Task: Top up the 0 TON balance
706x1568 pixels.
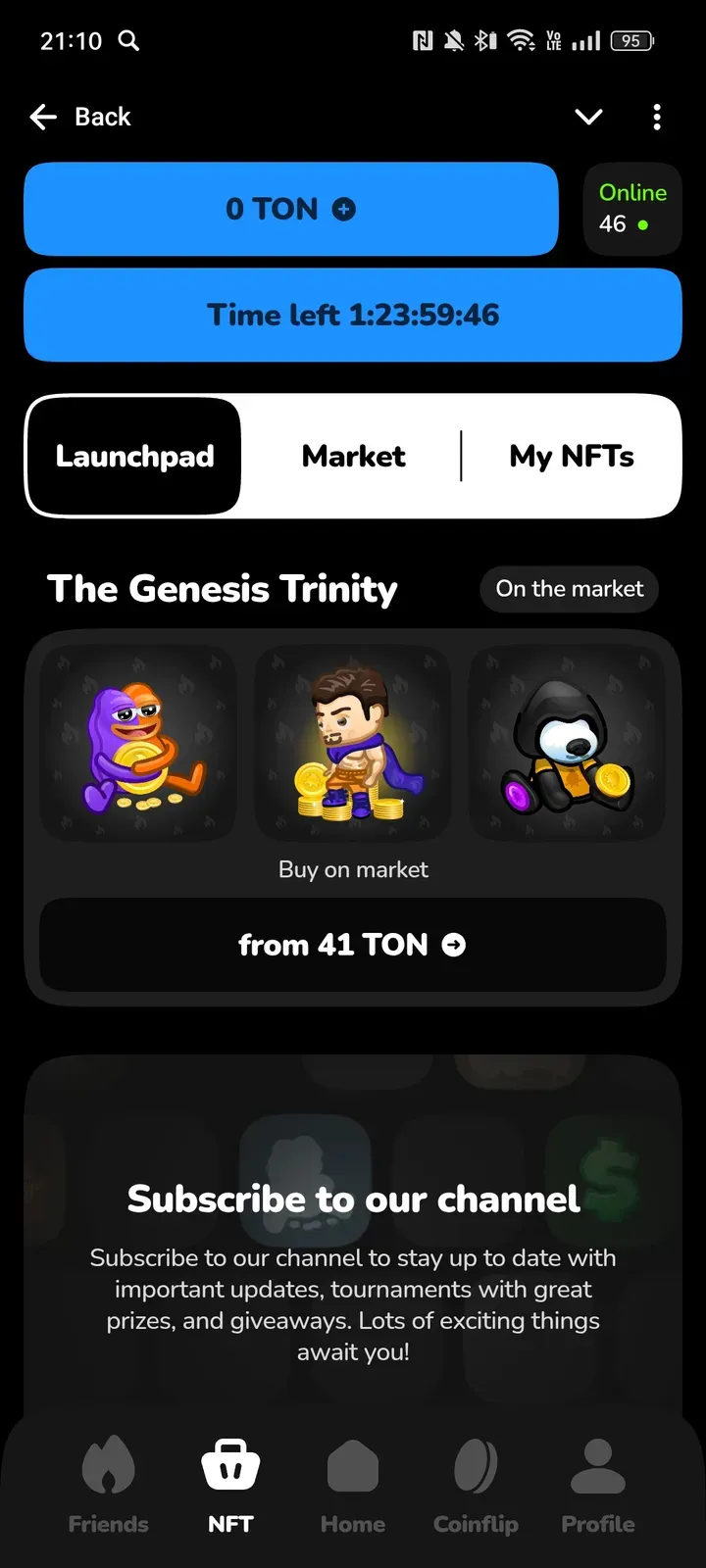Action: (x=291, y=209)
